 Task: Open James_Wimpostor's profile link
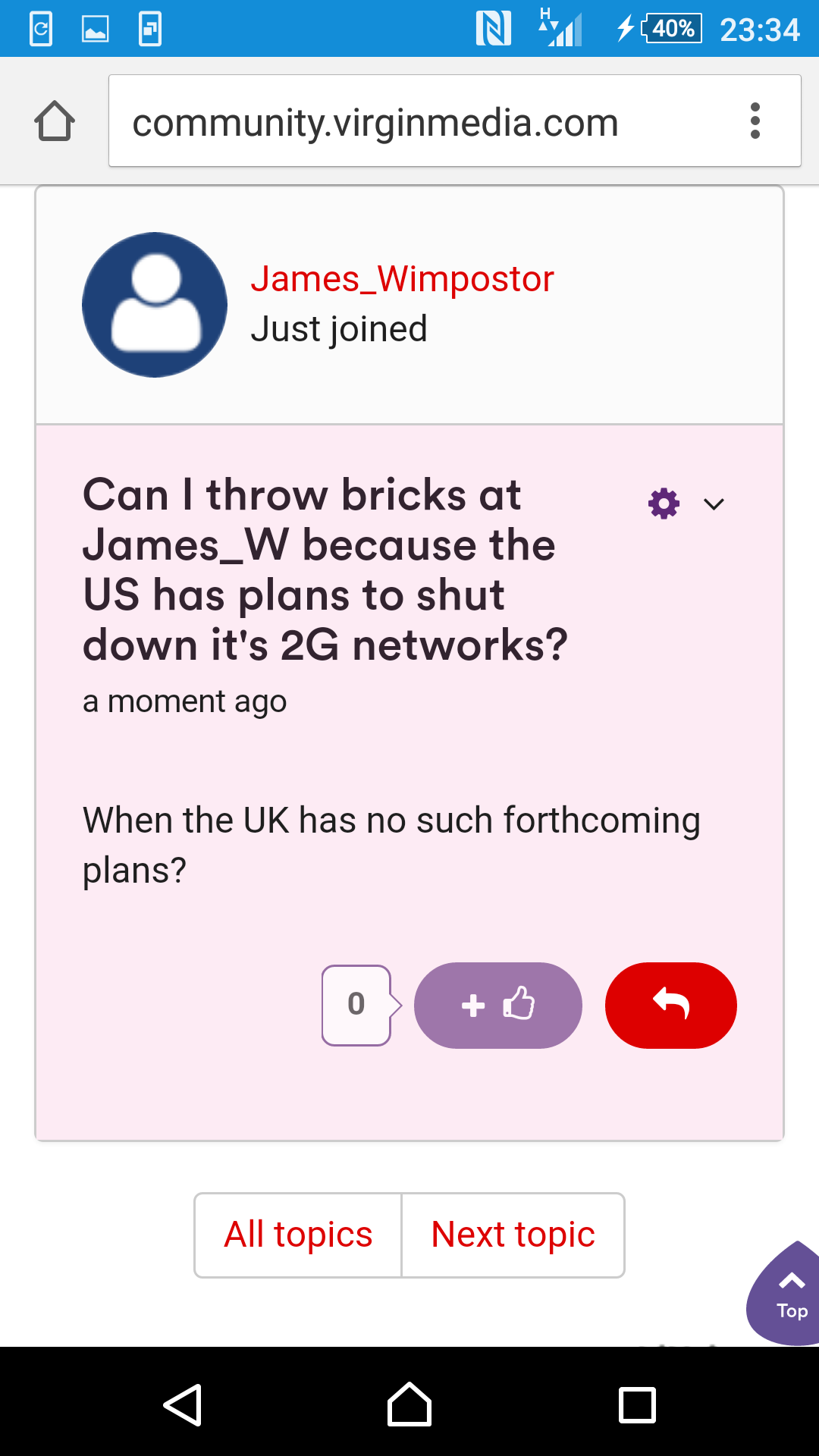pyautogui.click(x=402, y=279)
